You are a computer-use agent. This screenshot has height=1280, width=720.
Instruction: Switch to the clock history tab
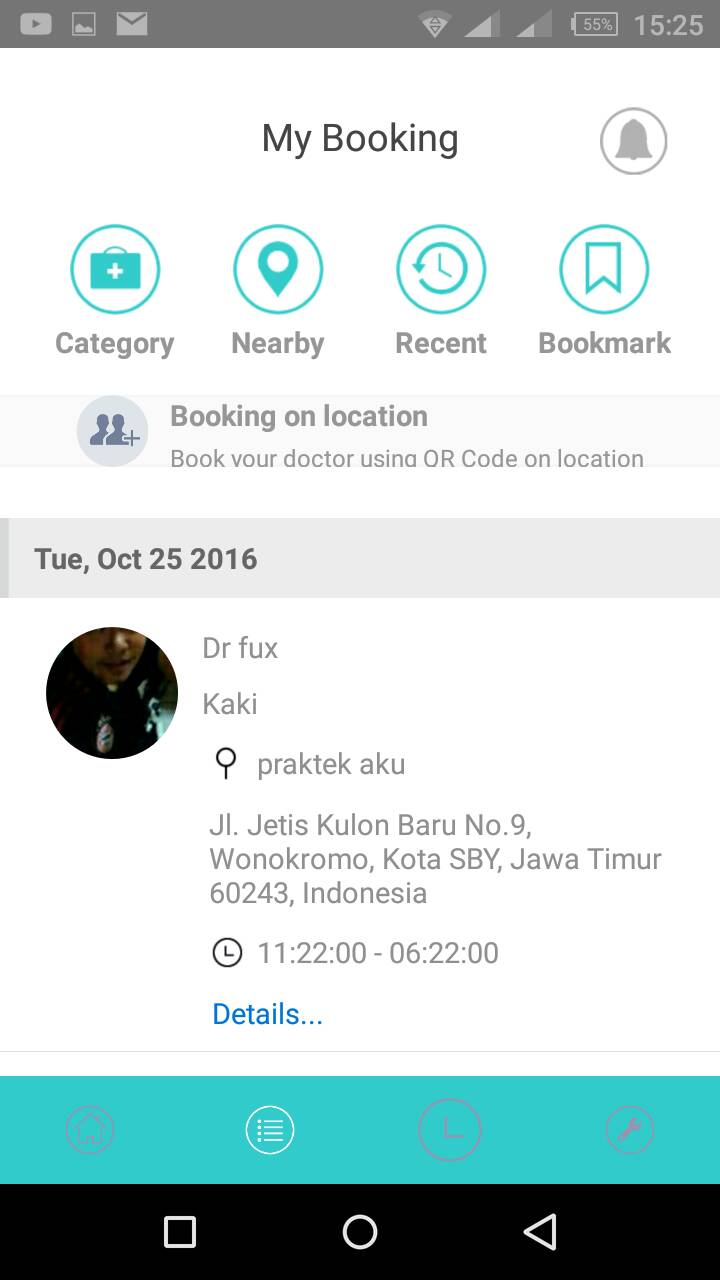[450, 1130]
